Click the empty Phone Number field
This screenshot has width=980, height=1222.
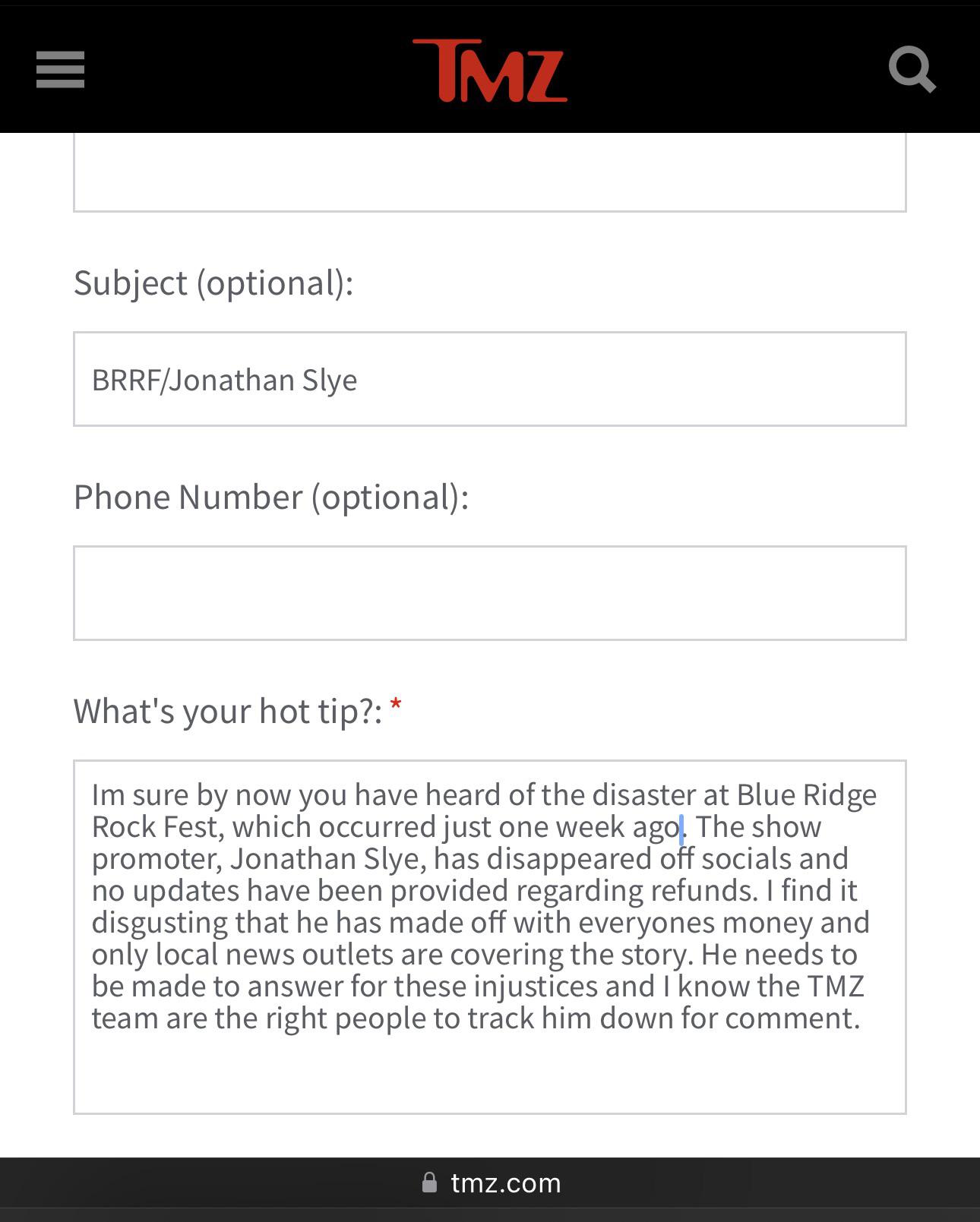coord(490,592)
